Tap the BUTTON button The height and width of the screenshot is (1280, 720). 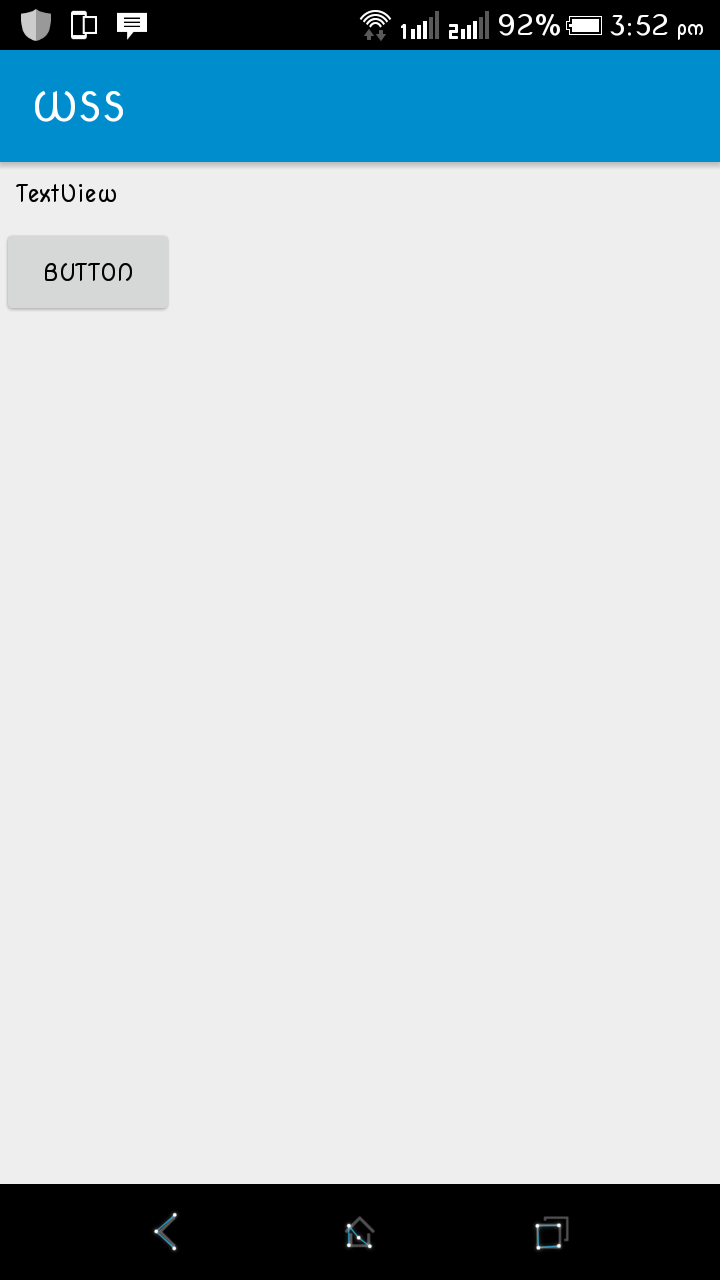(x=88, y=272)
